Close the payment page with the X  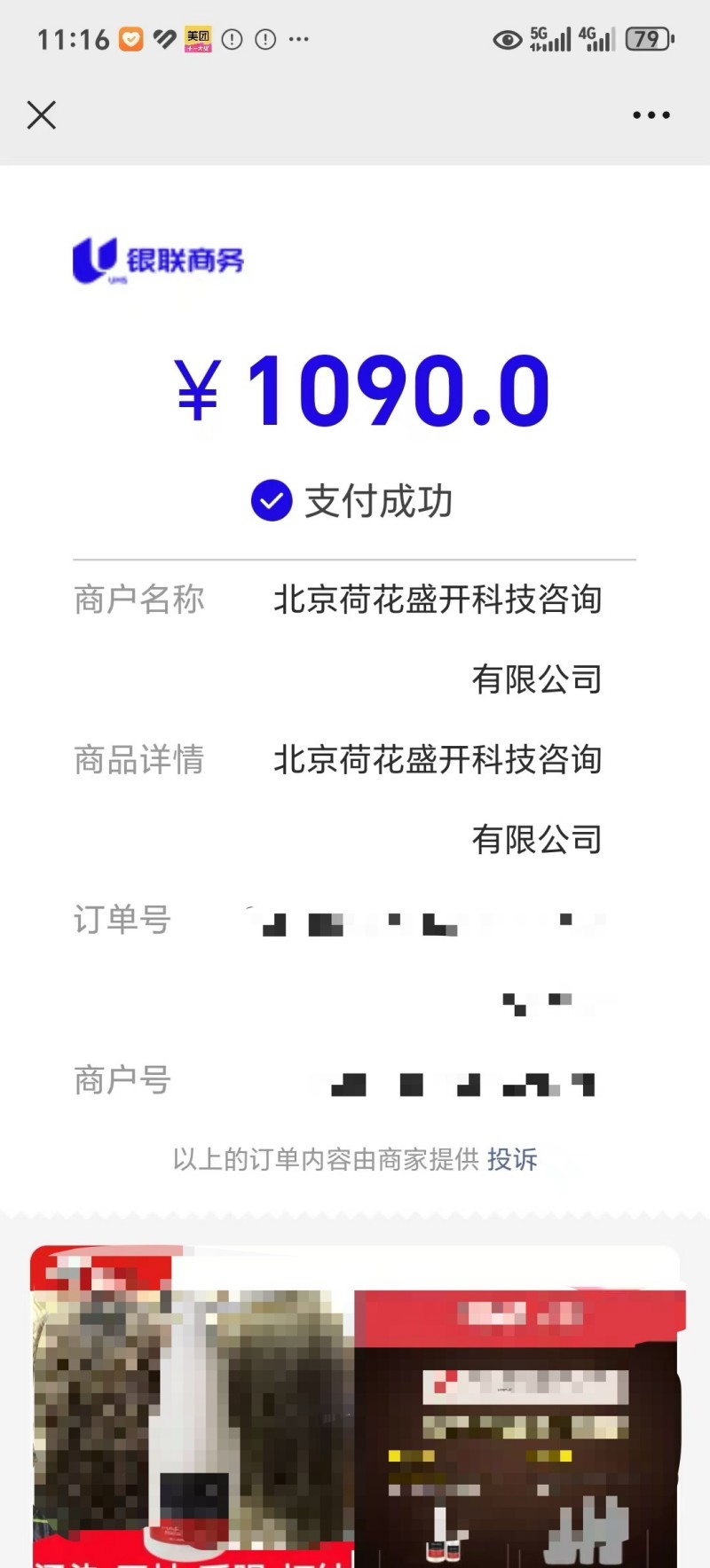click(x=41, y=115)
